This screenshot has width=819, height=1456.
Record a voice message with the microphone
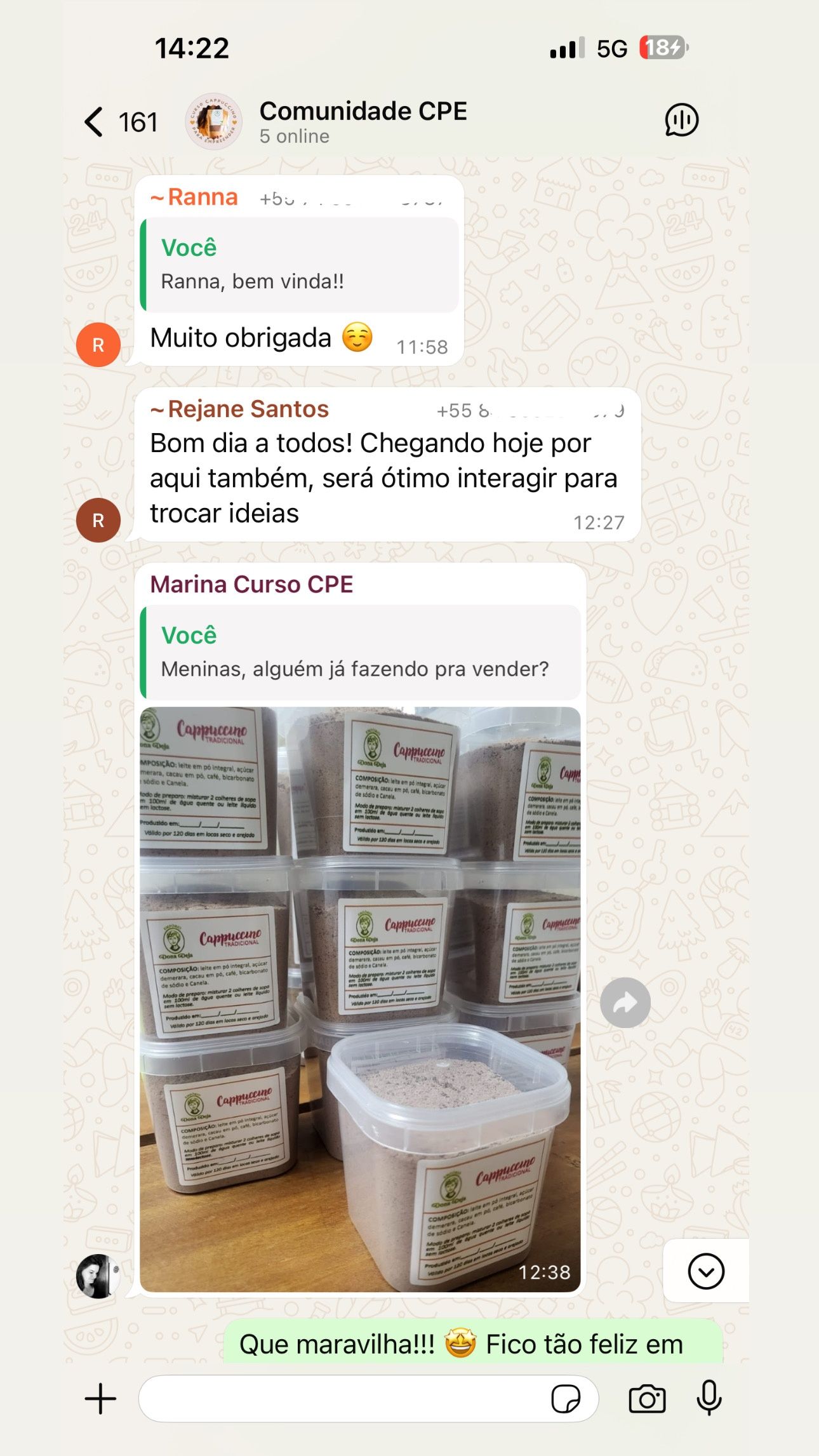pyautogui.click(x=709, y=1398)
